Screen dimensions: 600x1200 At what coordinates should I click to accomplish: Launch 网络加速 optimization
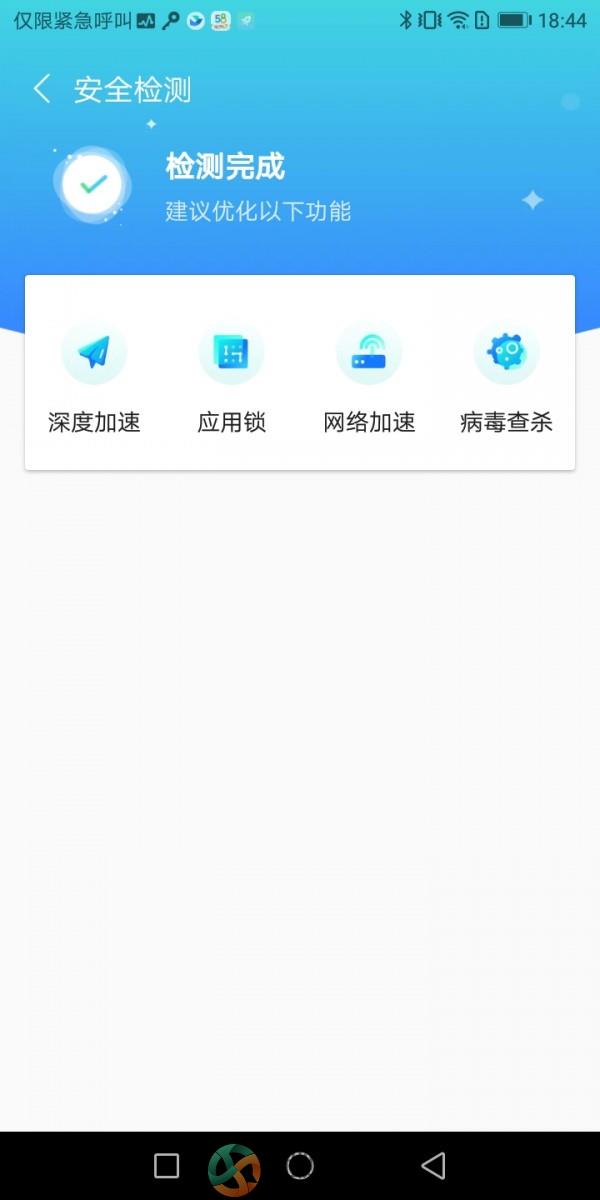369,377
